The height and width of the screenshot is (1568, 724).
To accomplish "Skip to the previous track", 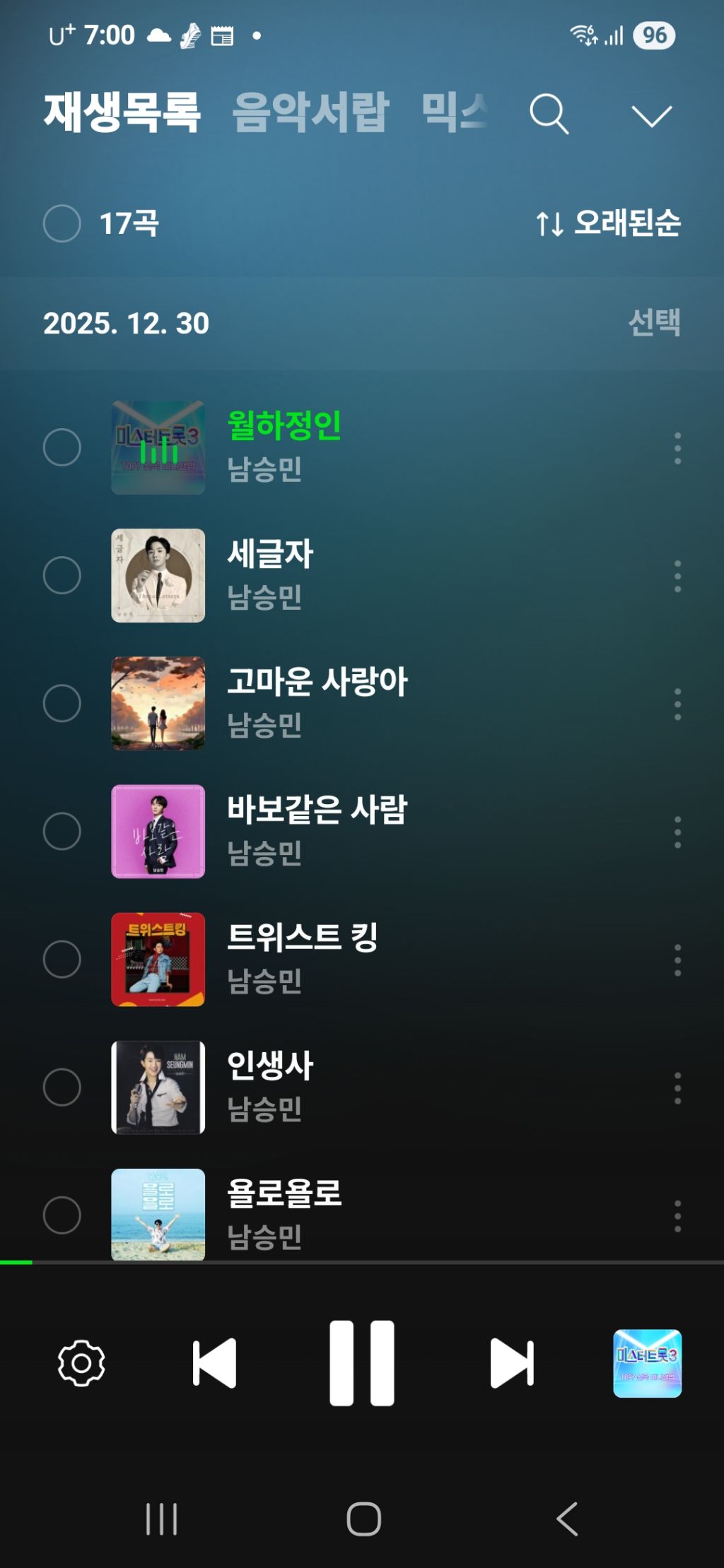I will pos(214,1362).
